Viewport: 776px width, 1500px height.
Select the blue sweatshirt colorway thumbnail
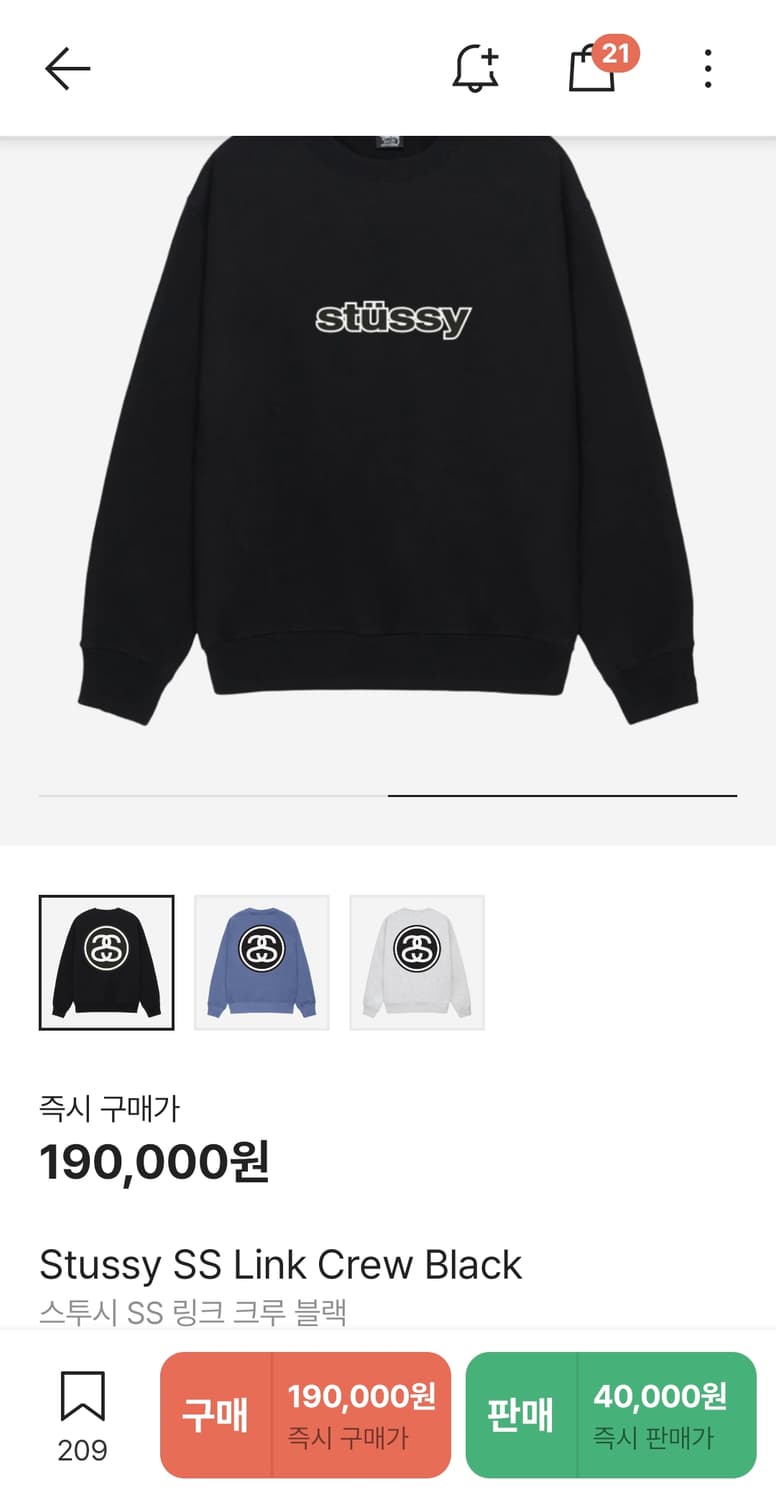click(260, 960)
